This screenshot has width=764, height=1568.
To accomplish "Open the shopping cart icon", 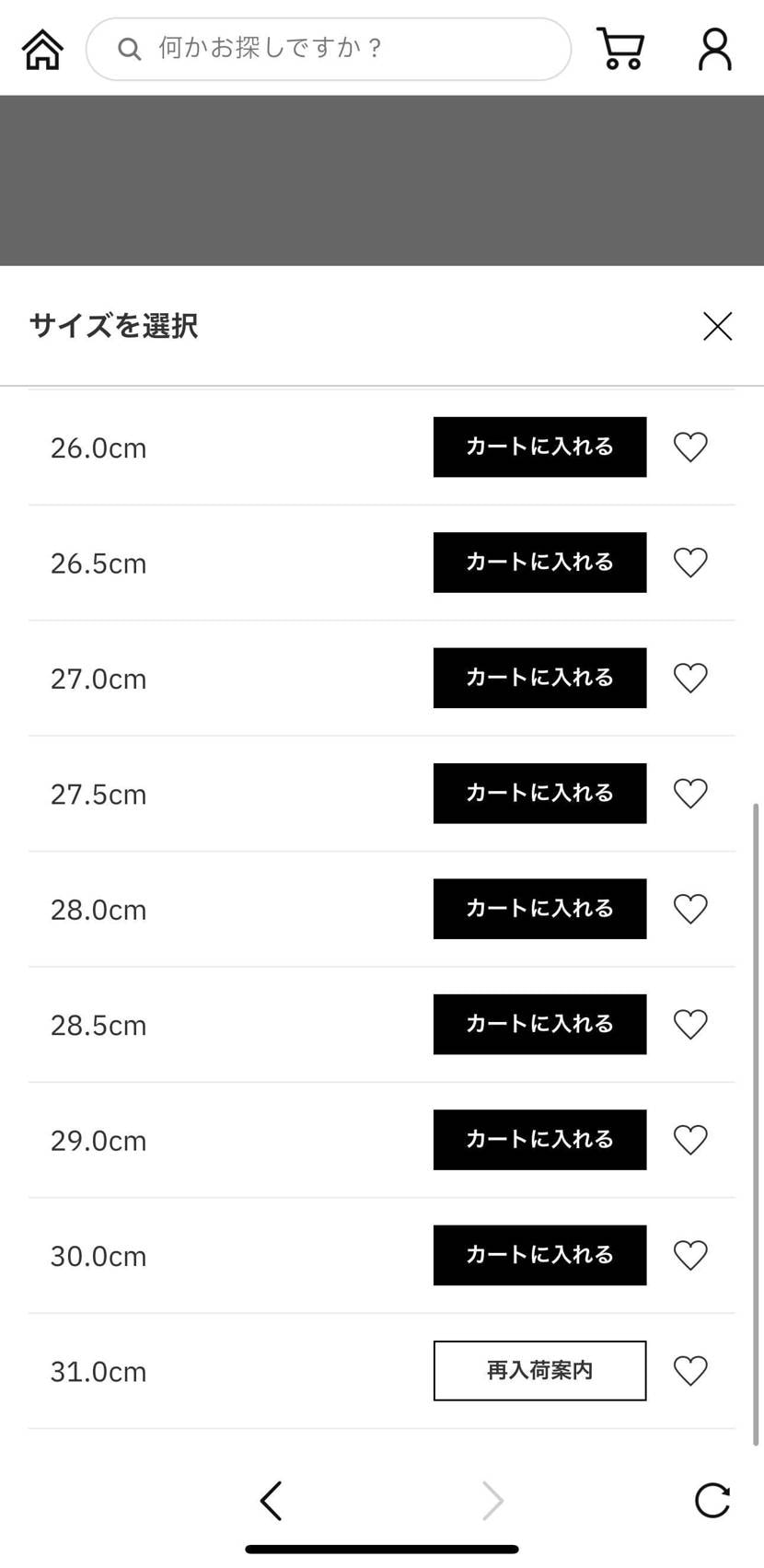I will pos(619,49).
